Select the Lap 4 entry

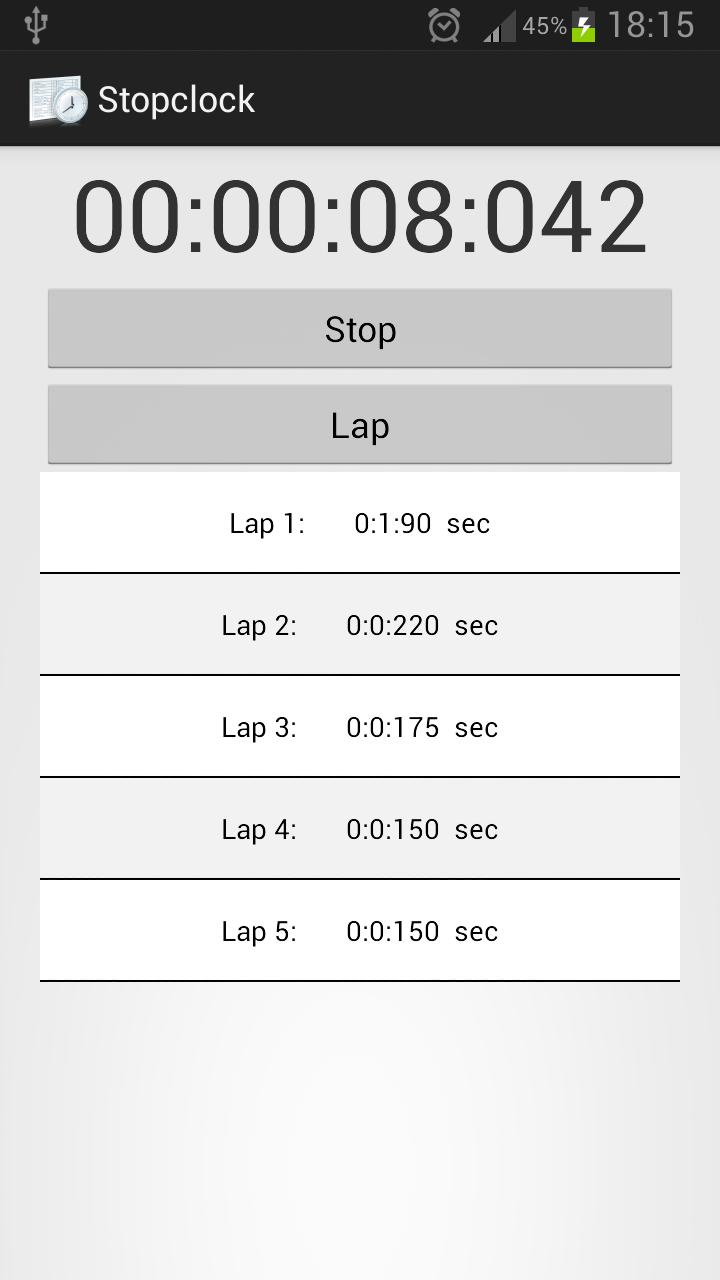[360, 828]
